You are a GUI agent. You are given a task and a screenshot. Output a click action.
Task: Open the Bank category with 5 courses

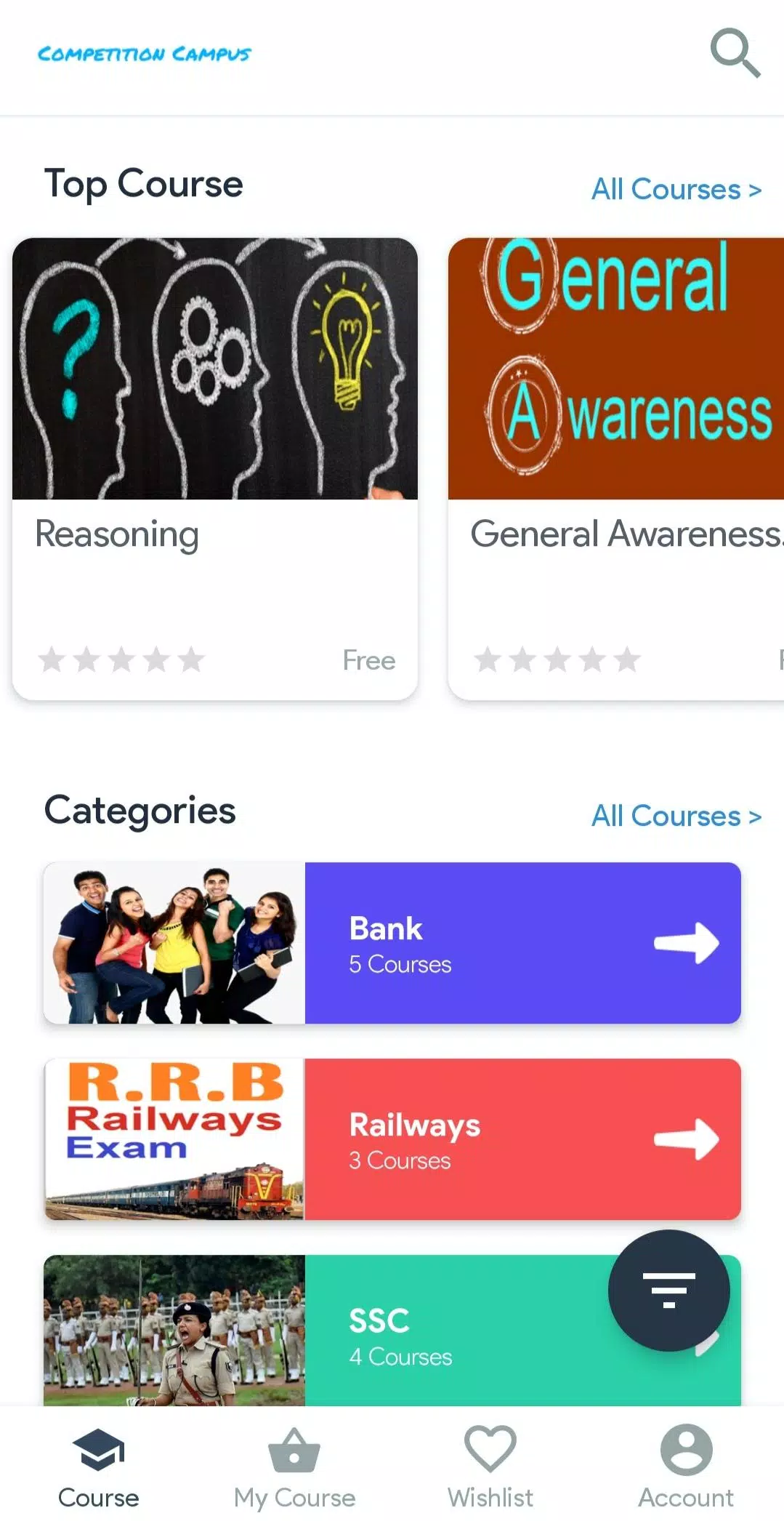(x=392, y=943)
